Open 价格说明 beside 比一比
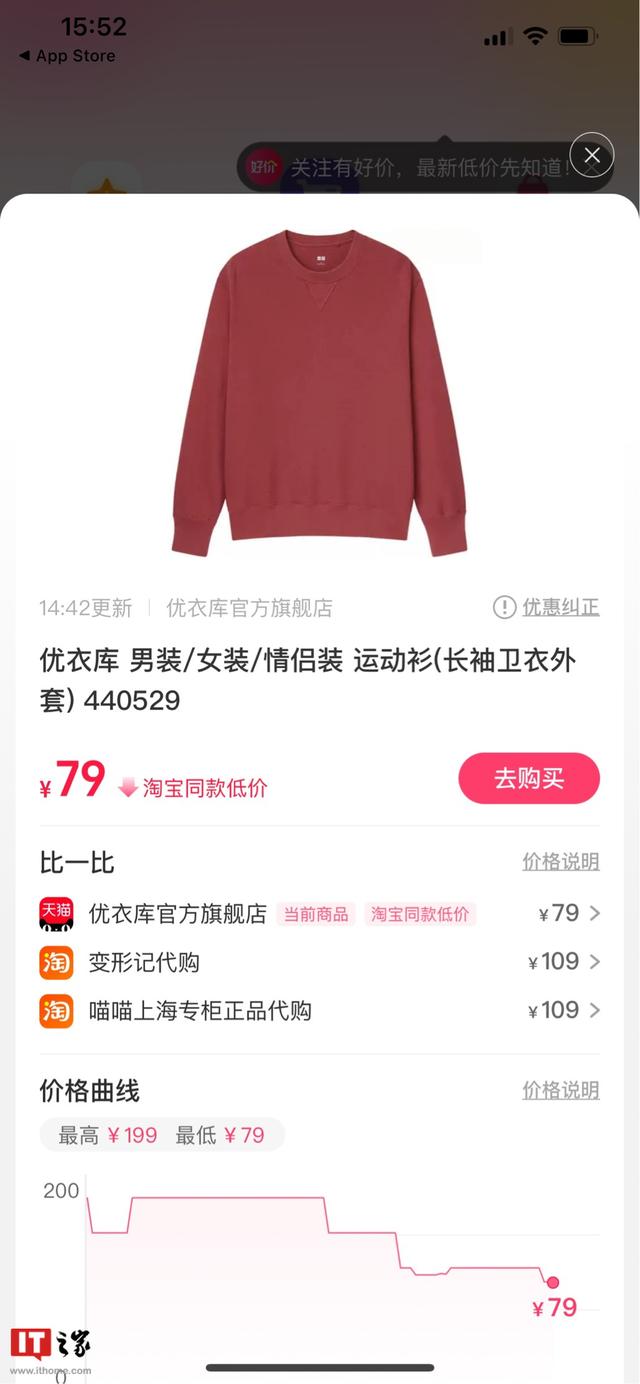This screenshot has width=640, height=1384. coord(560,862)
